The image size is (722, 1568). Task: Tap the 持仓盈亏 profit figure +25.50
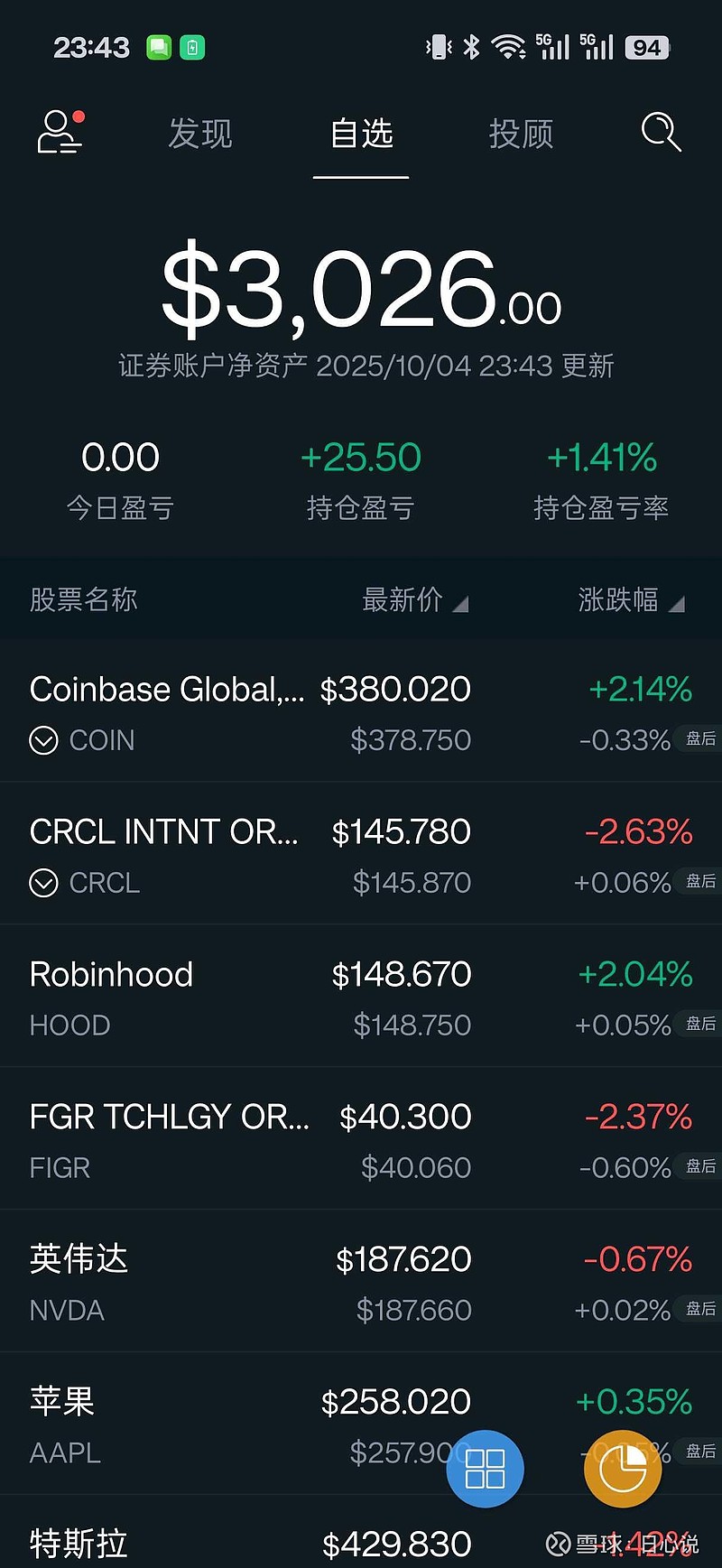point(360,458)
